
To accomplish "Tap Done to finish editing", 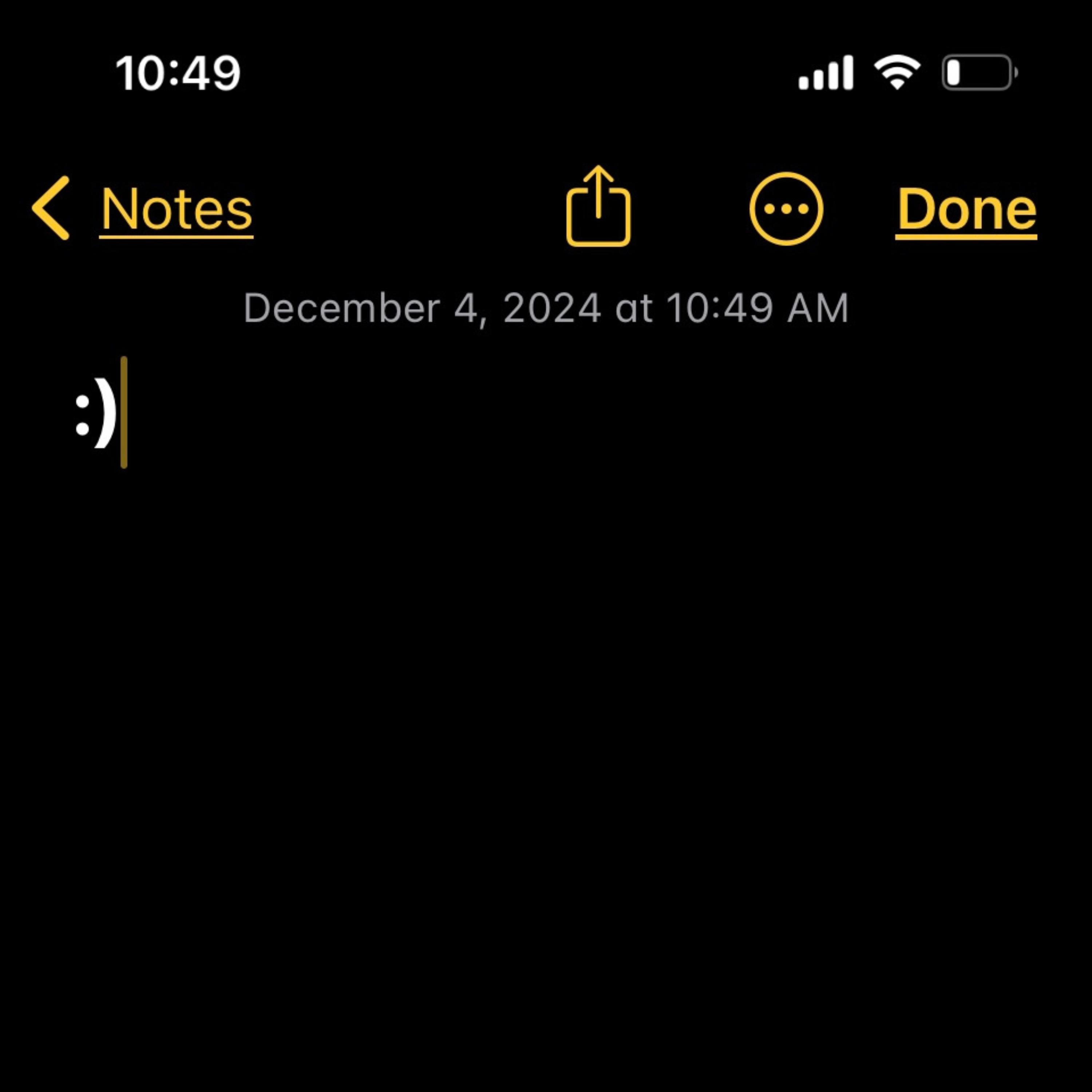I will (966, 210).
